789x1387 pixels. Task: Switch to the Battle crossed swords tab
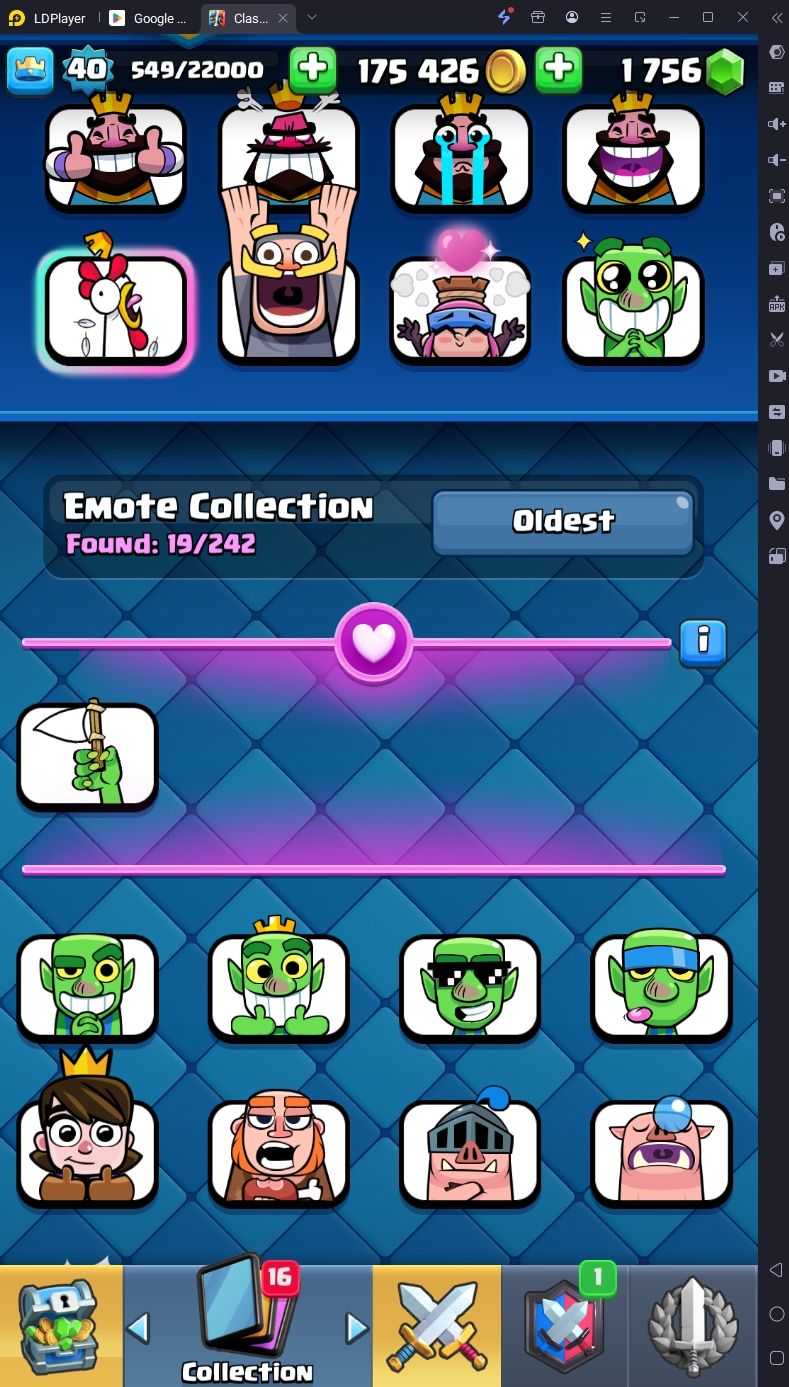click(436, 1325)
